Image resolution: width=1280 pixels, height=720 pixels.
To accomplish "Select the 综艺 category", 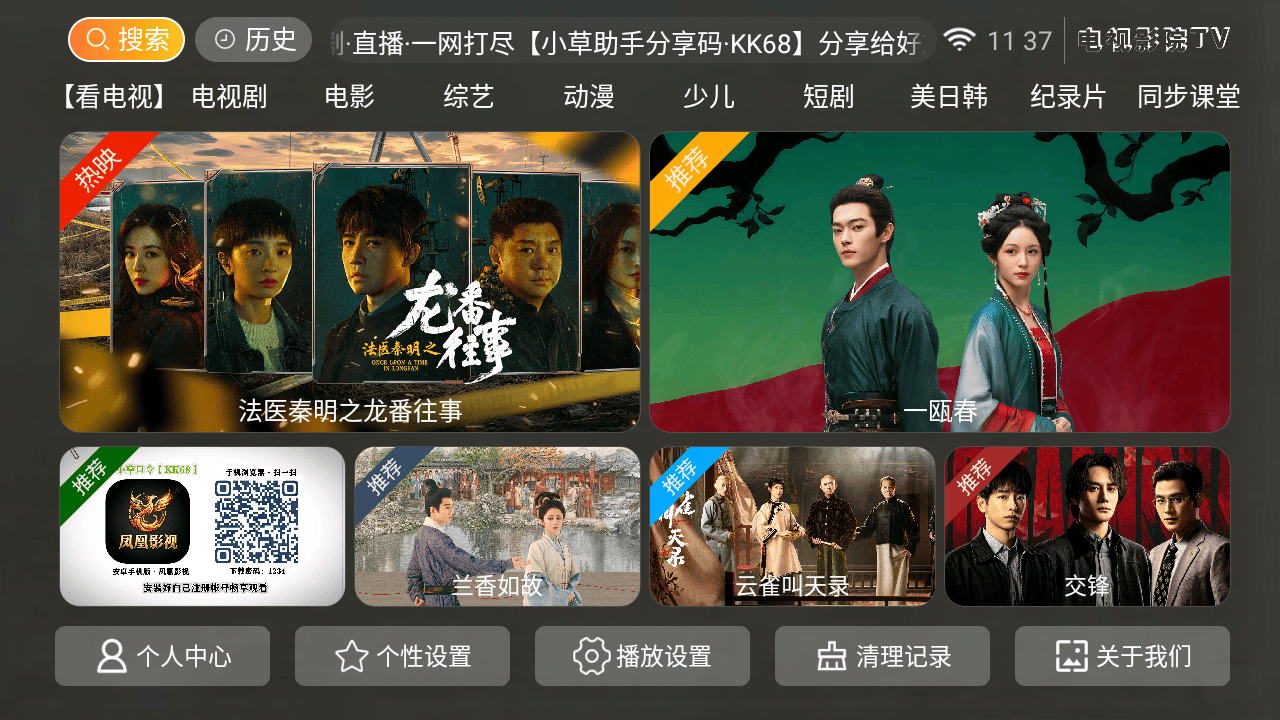I will click(x=469, y=97).
